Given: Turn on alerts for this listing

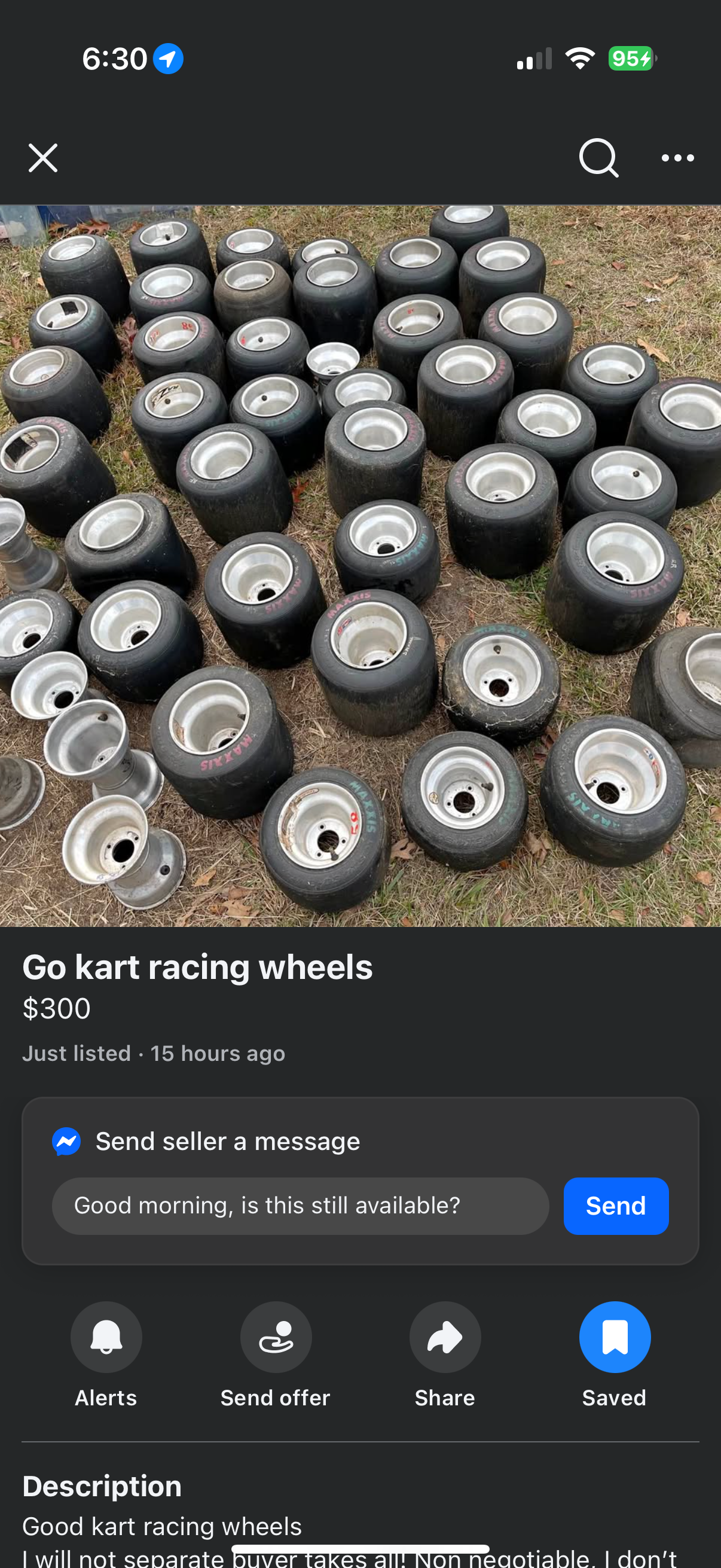Looking at the screenshot, I should (x=106, y=1337).
